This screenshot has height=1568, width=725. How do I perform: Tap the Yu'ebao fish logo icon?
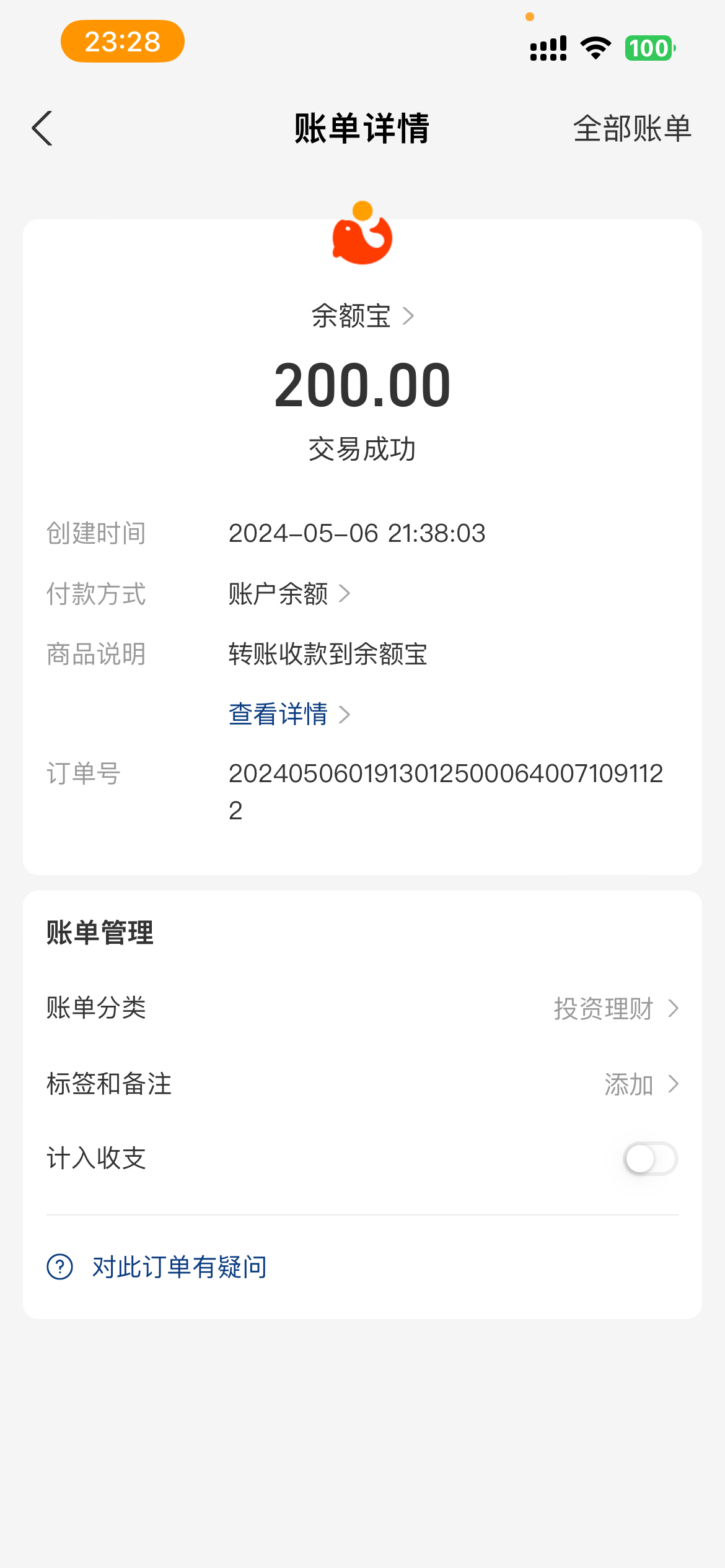tap(362, 235)
